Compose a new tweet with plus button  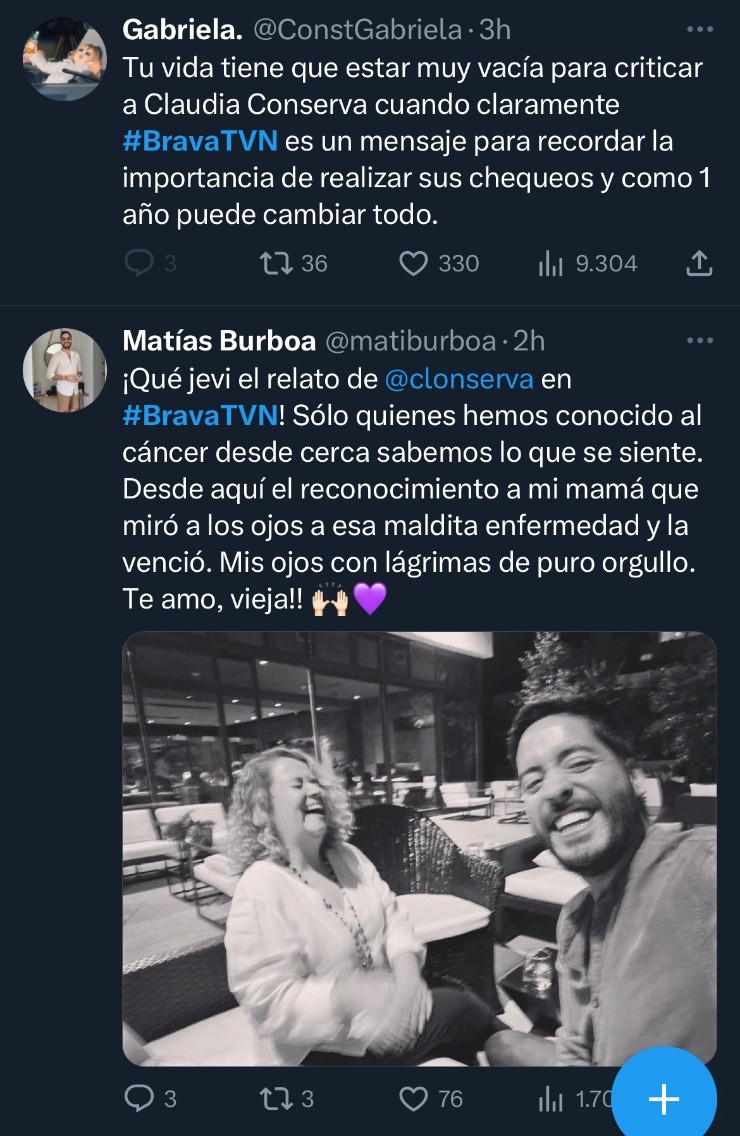click(663, 1098)
